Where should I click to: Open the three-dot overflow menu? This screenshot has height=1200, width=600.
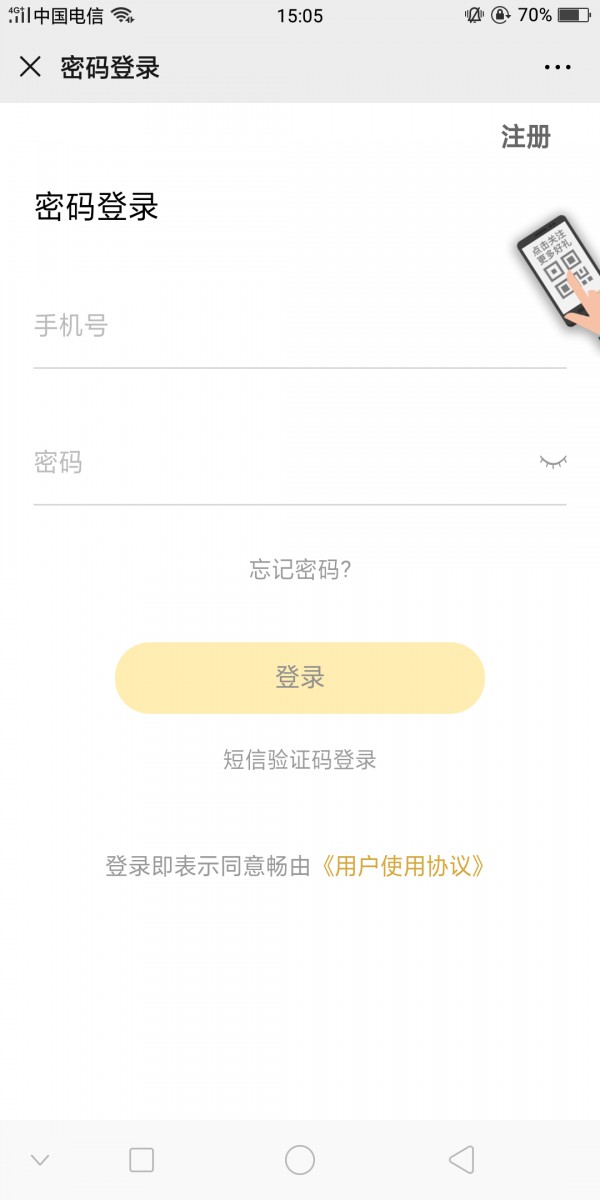[557, 67]
